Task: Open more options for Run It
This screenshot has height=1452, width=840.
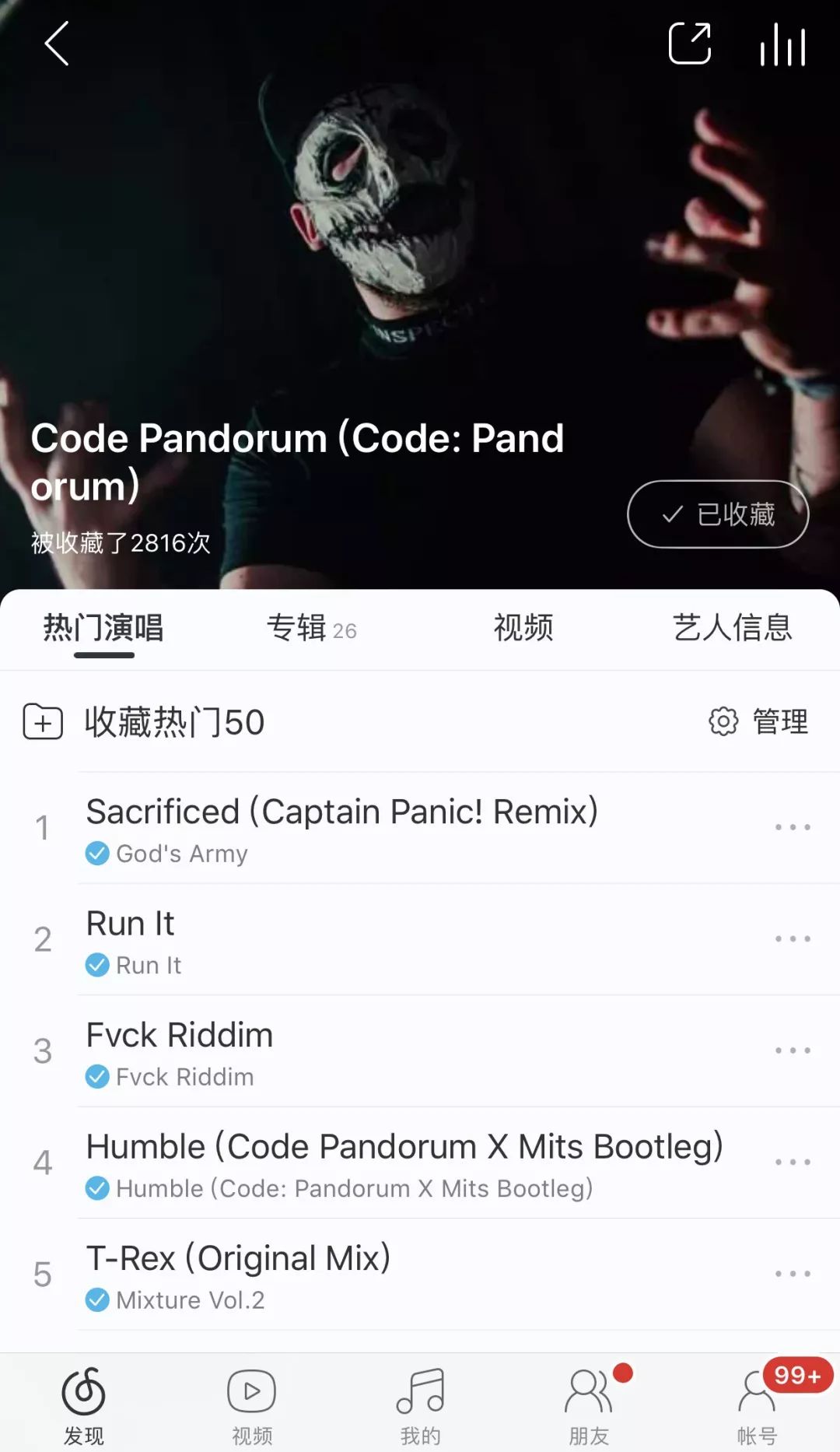Action: [793, 940]
